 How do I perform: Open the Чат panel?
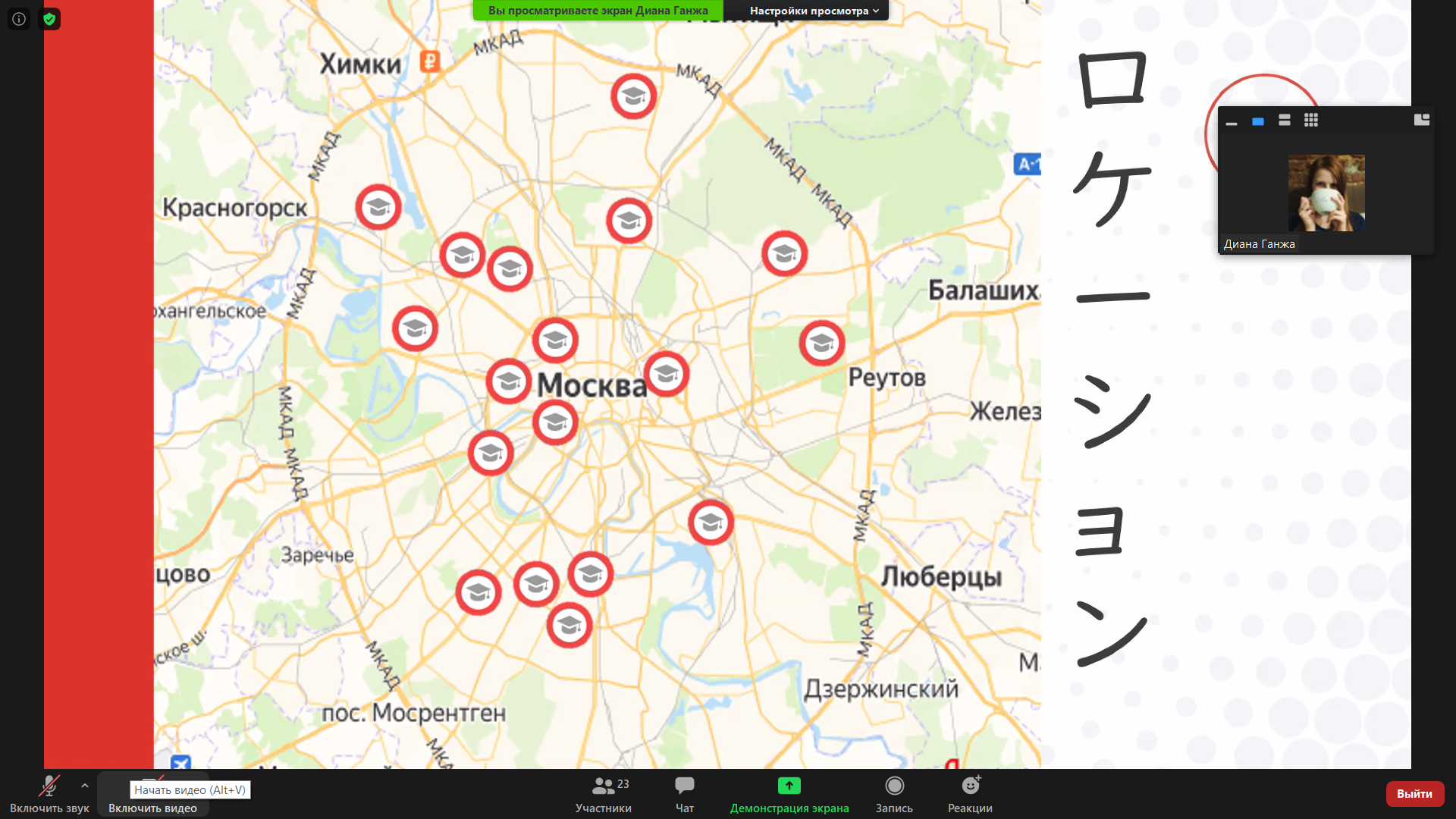pyautogui.click(x=684, y=793)
